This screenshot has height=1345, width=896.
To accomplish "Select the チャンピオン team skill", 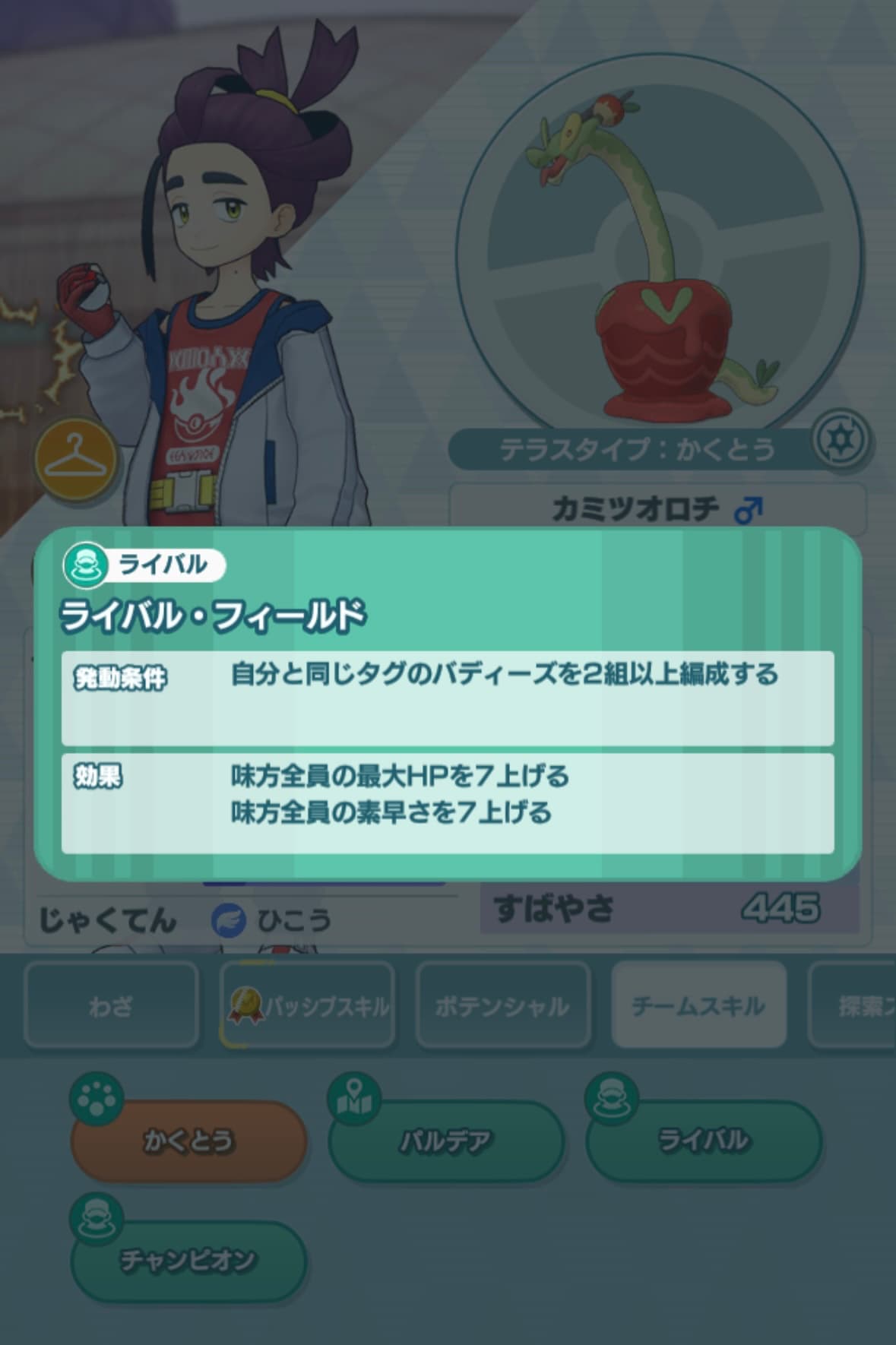I will [x=188, y=1261].
